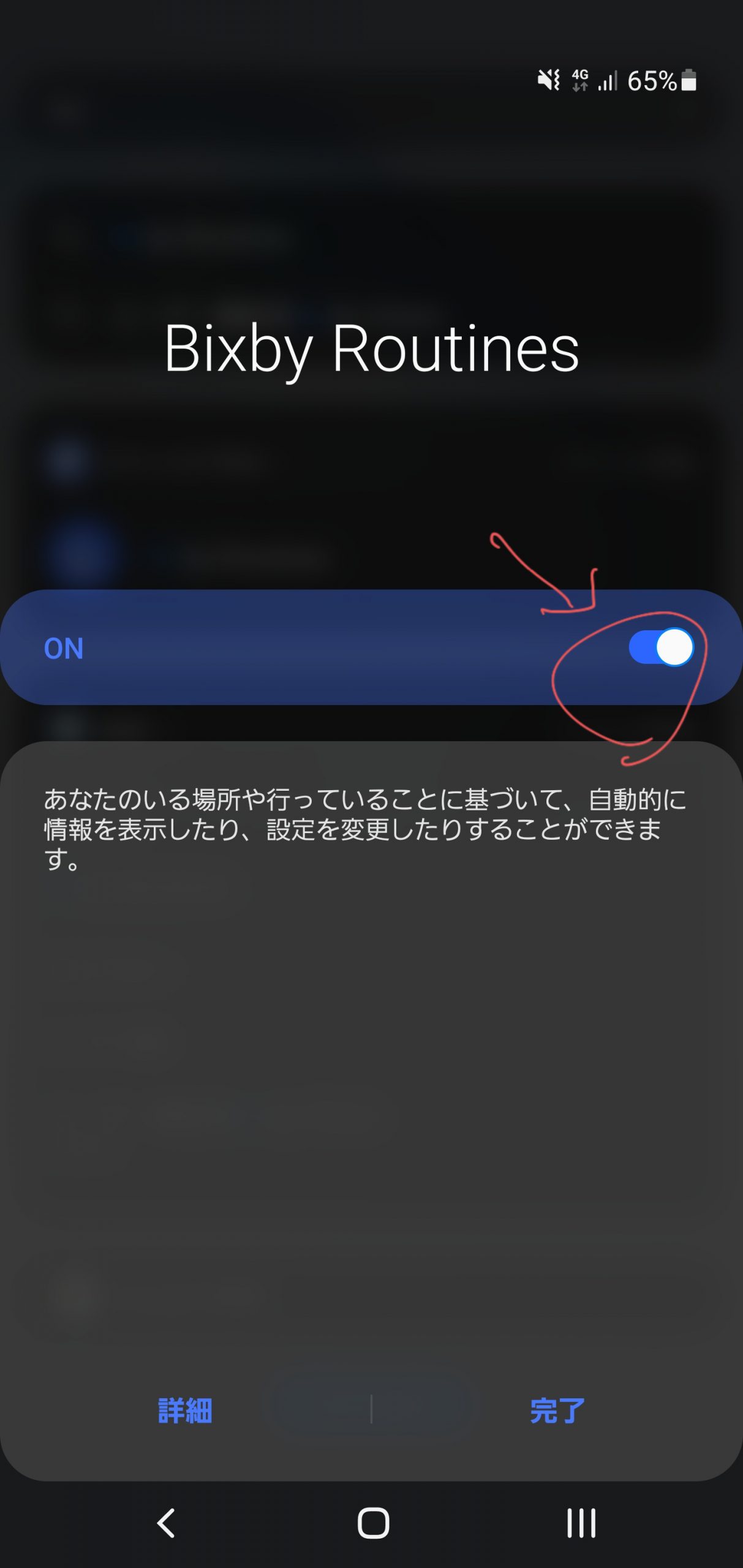
Task: Open 詳細 for more details
Action: [185, 1411]
